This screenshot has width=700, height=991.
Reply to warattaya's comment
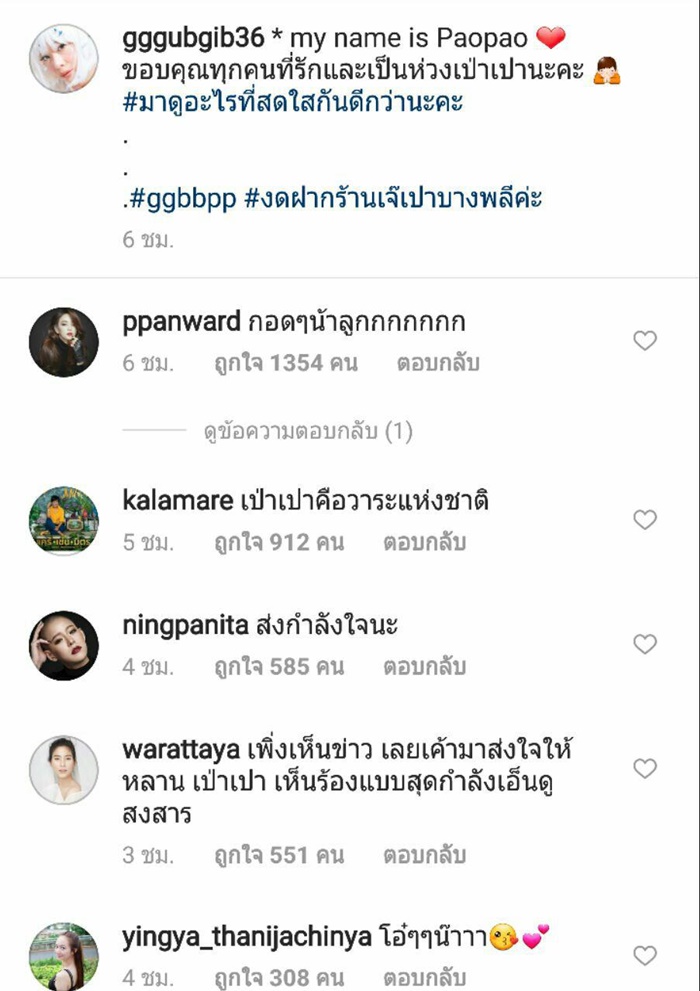[424, 856]
